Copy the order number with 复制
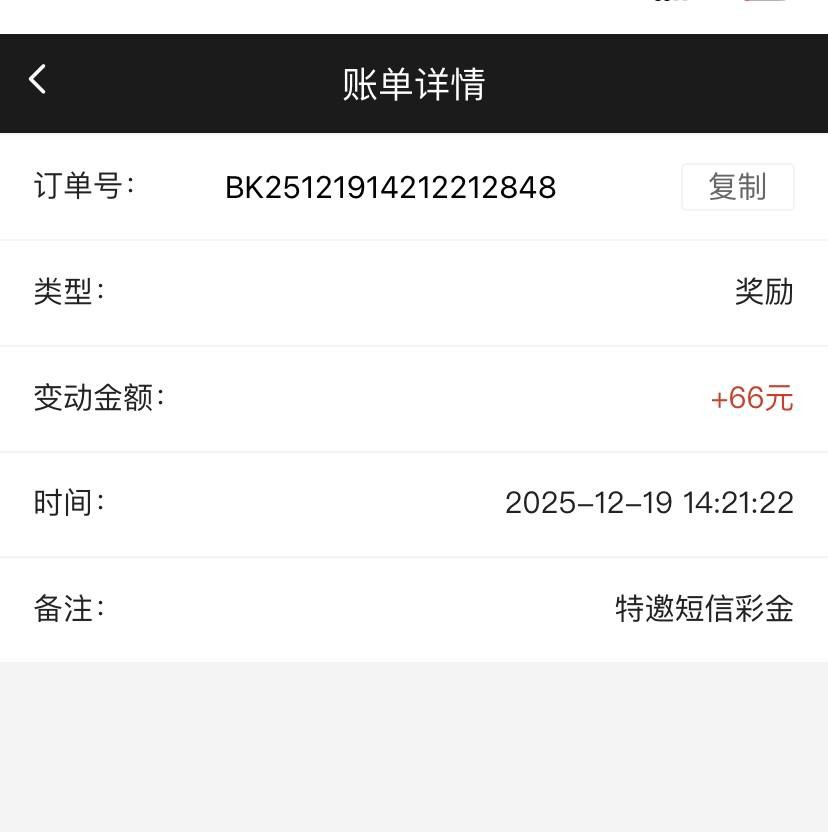Screen dimensions: 828x832 click(737, 187)
